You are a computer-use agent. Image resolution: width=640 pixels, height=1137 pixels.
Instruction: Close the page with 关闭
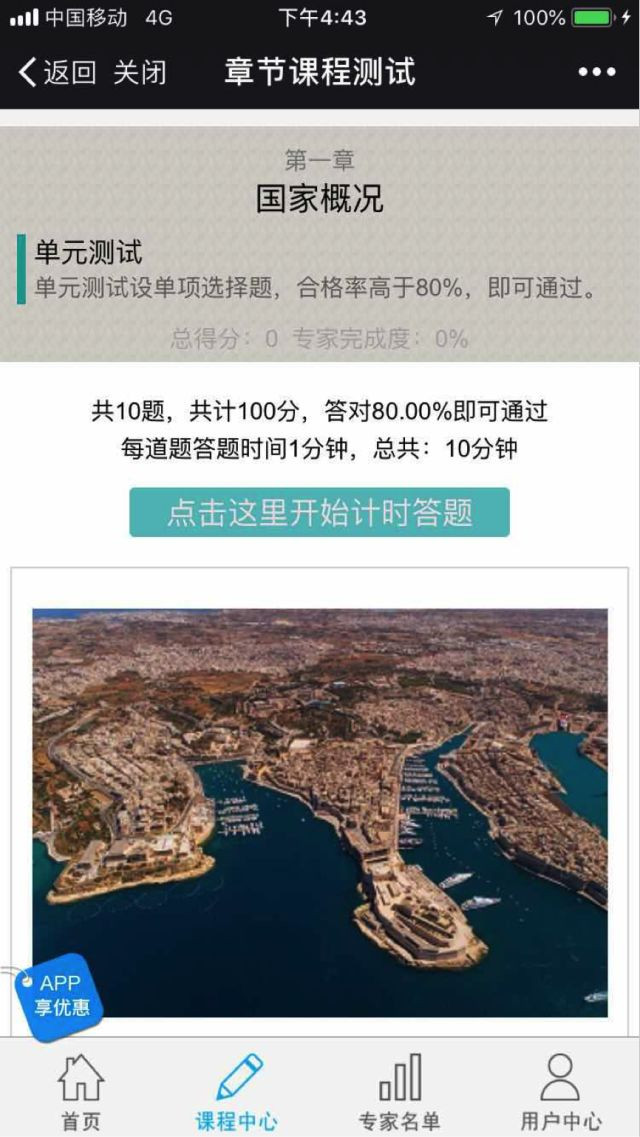[x=139, y=72]
